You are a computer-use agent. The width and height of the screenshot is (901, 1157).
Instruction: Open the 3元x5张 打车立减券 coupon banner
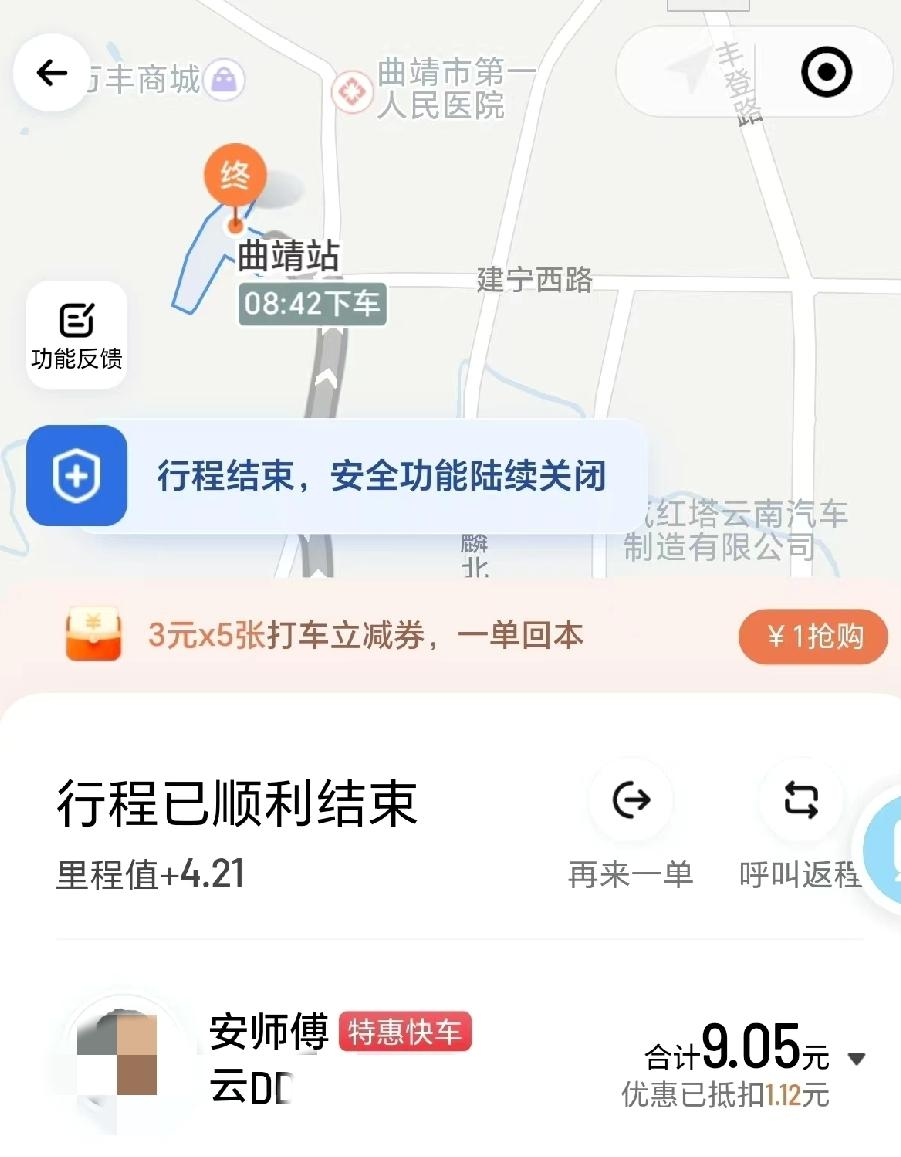[366, 636]
